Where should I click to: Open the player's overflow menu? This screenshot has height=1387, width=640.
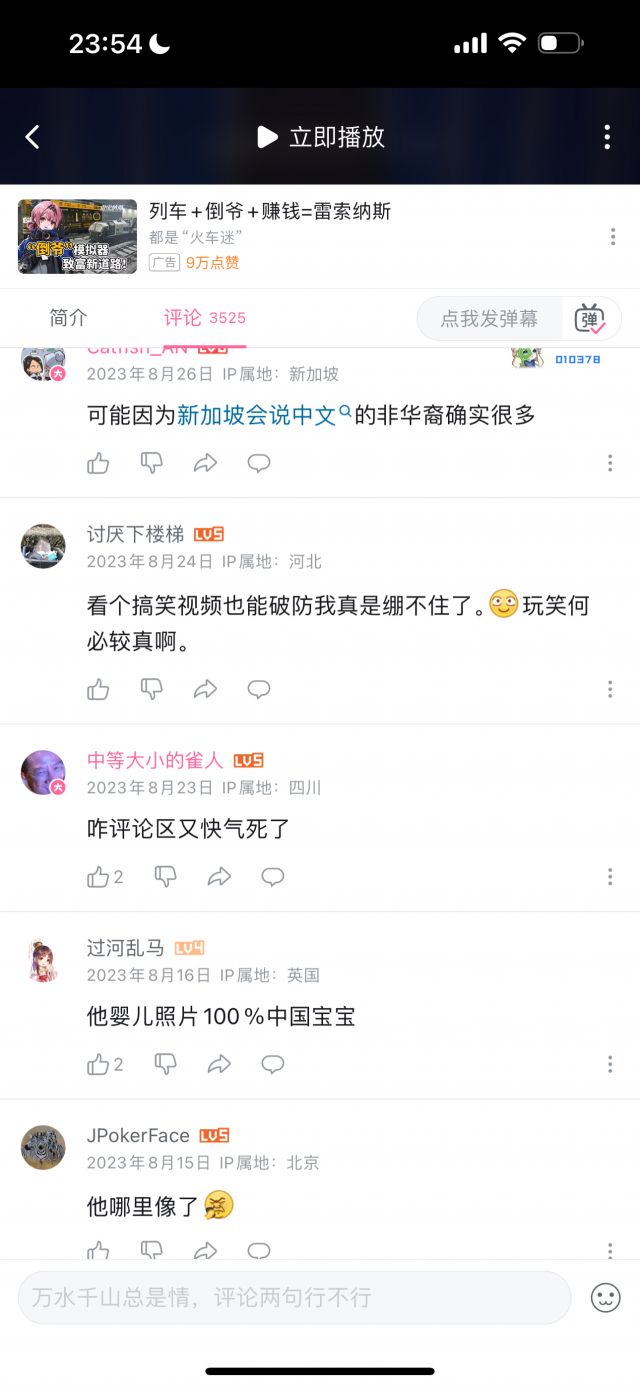tap(607, 137)
